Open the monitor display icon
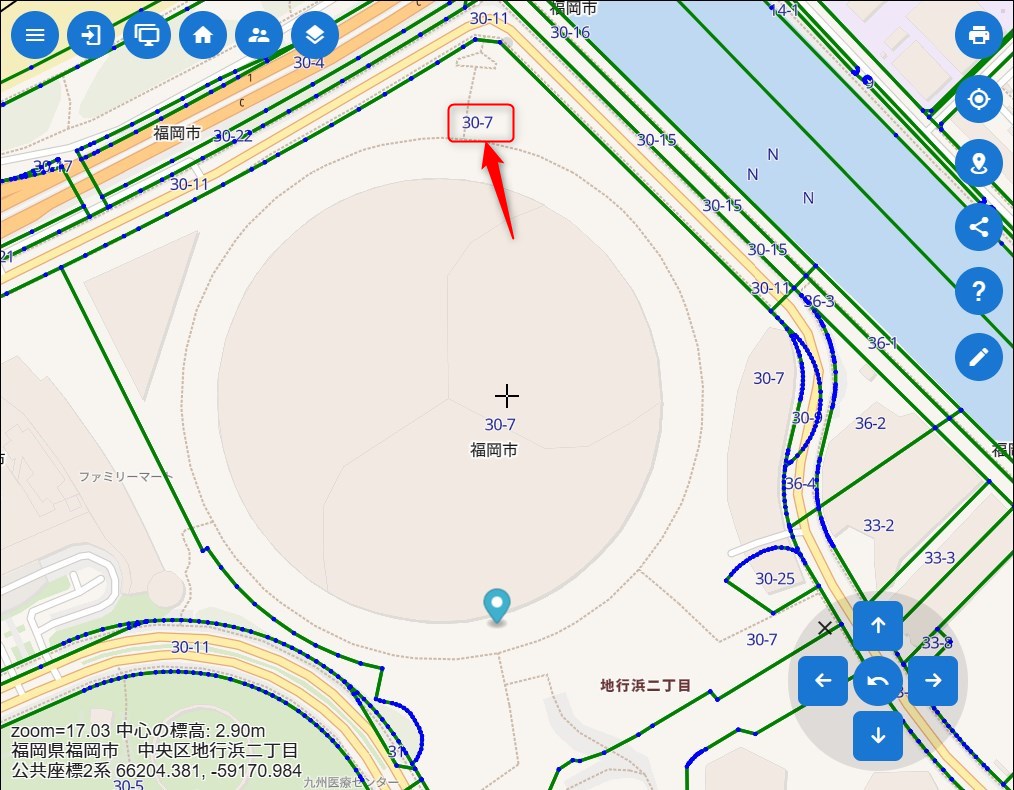 click(147, 35)
